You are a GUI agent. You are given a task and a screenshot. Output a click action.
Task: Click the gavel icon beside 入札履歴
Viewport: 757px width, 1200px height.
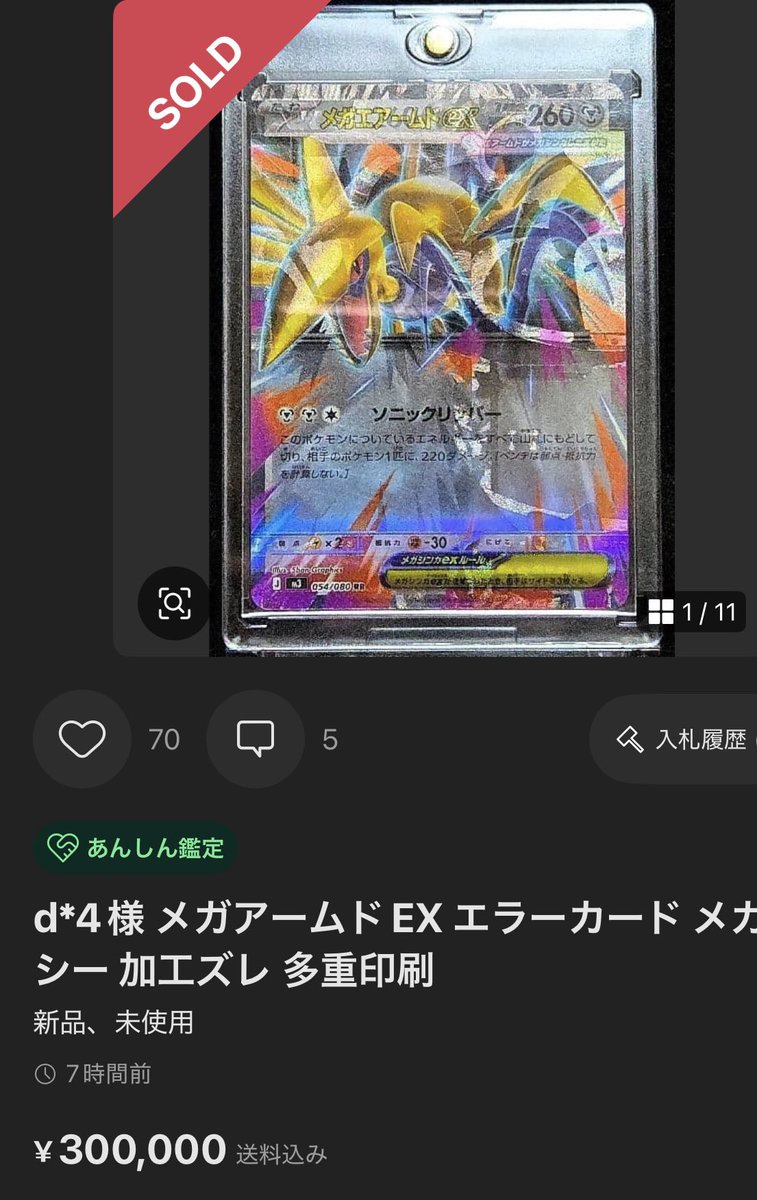coord(630,739)
